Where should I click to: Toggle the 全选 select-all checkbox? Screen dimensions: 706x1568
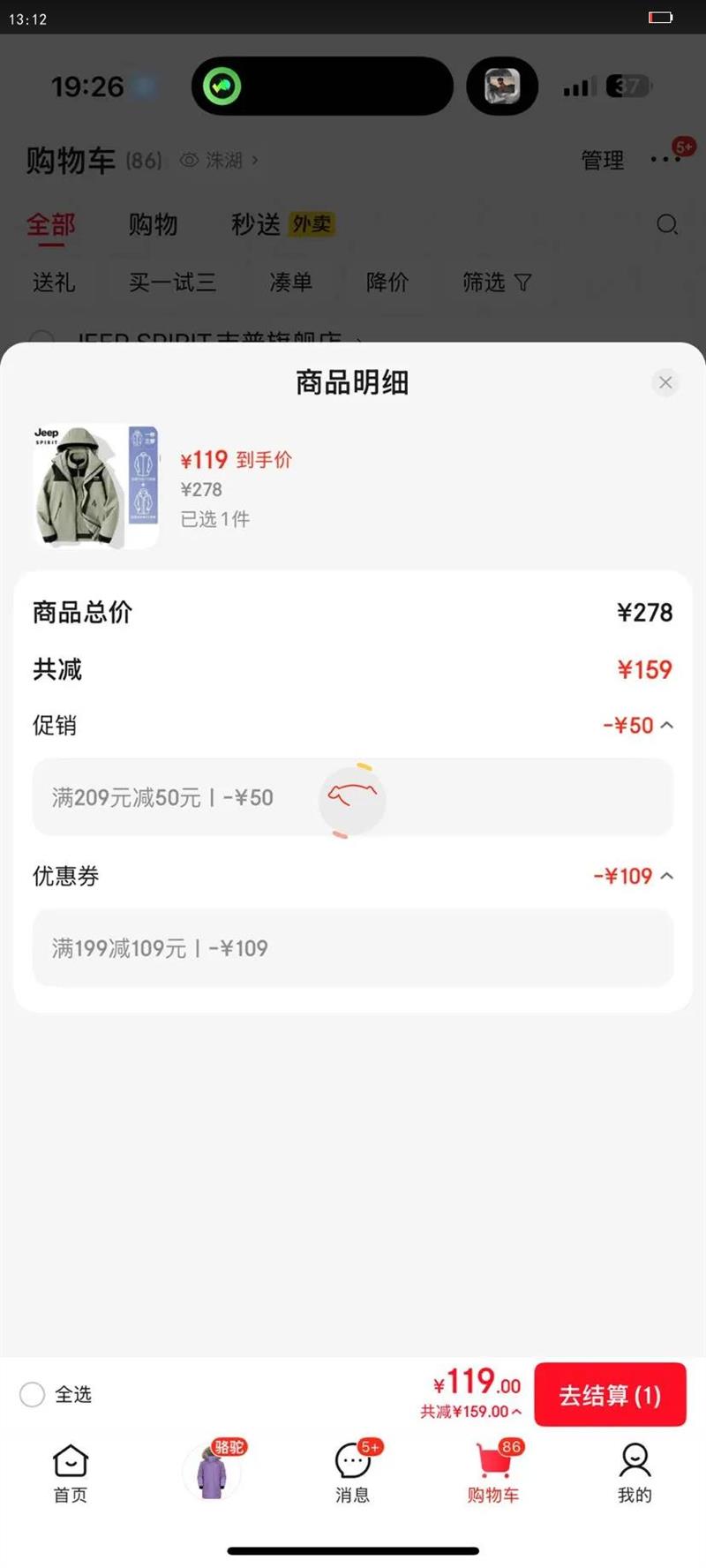33,1395
